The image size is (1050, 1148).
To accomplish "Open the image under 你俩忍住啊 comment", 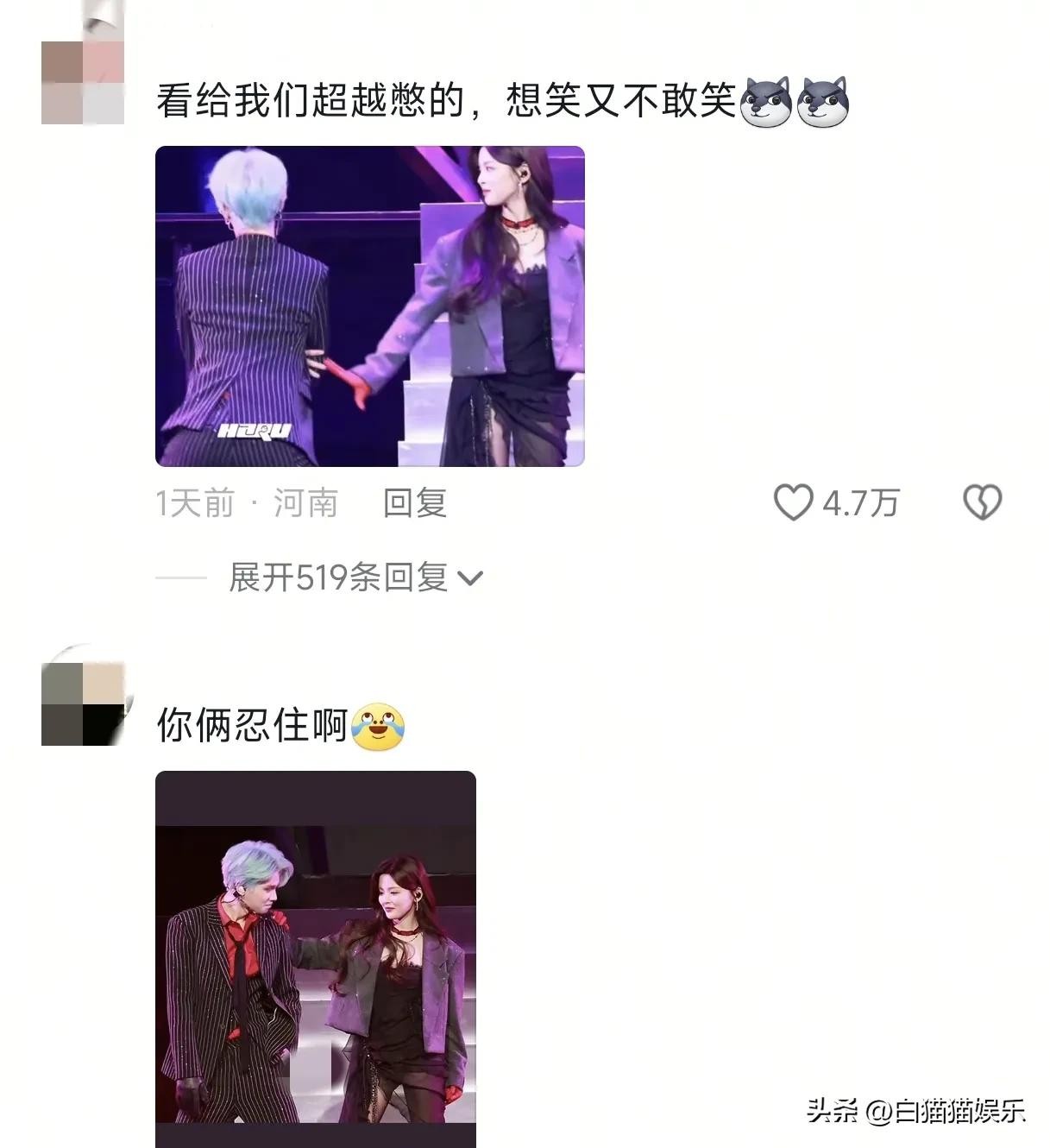I will tap(316, 958).
